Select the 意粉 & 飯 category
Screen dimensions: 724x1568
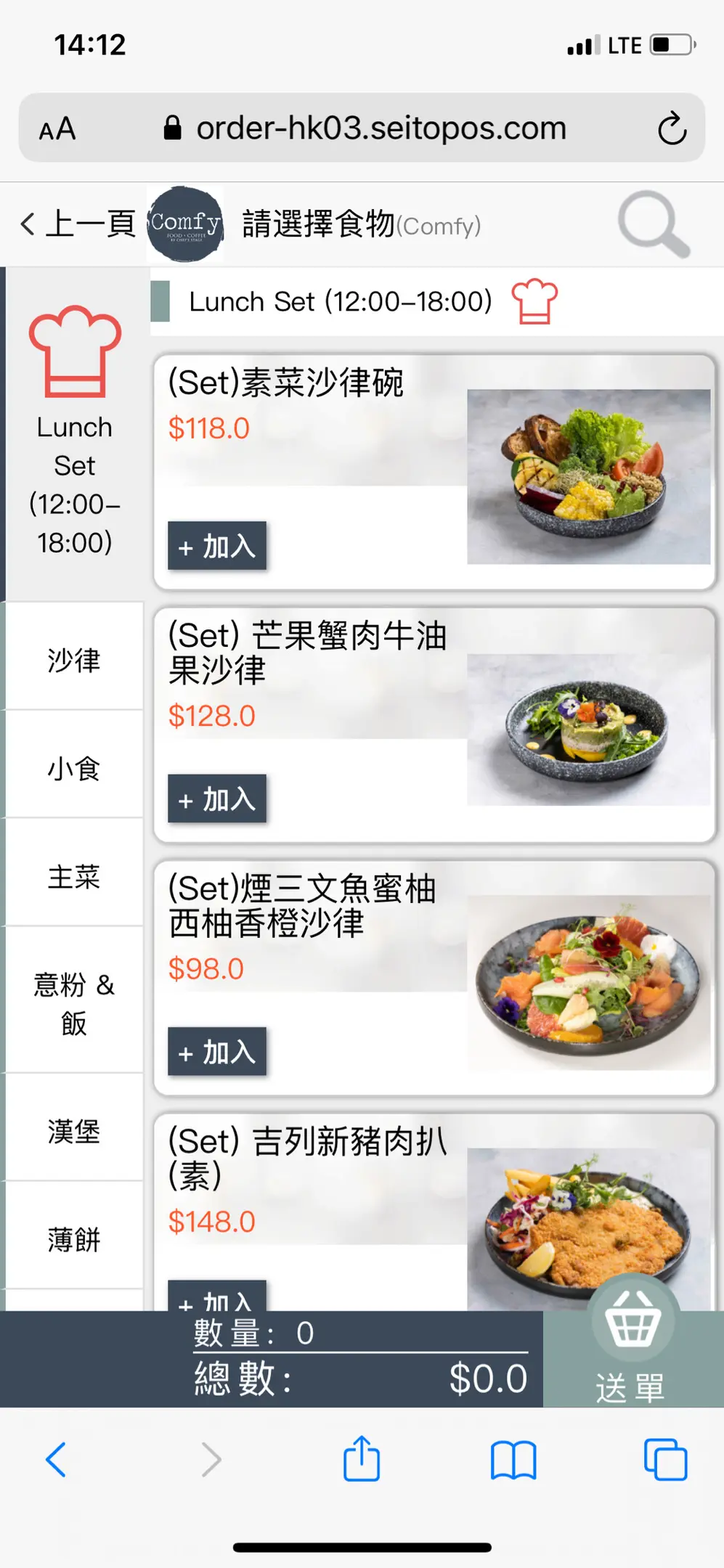point(74,1003)
